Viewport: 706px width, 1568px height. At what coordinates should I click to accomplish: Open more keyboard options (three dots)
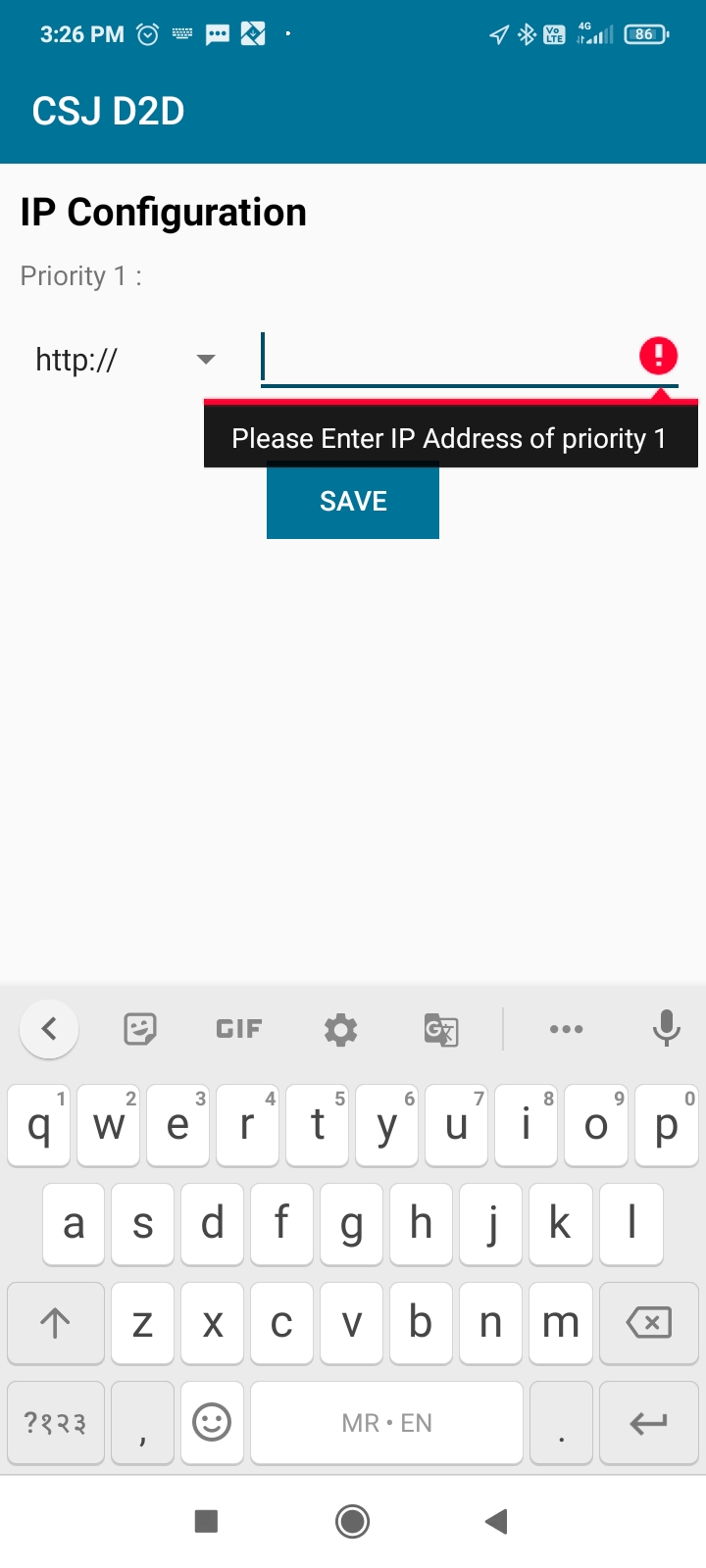567,1029
